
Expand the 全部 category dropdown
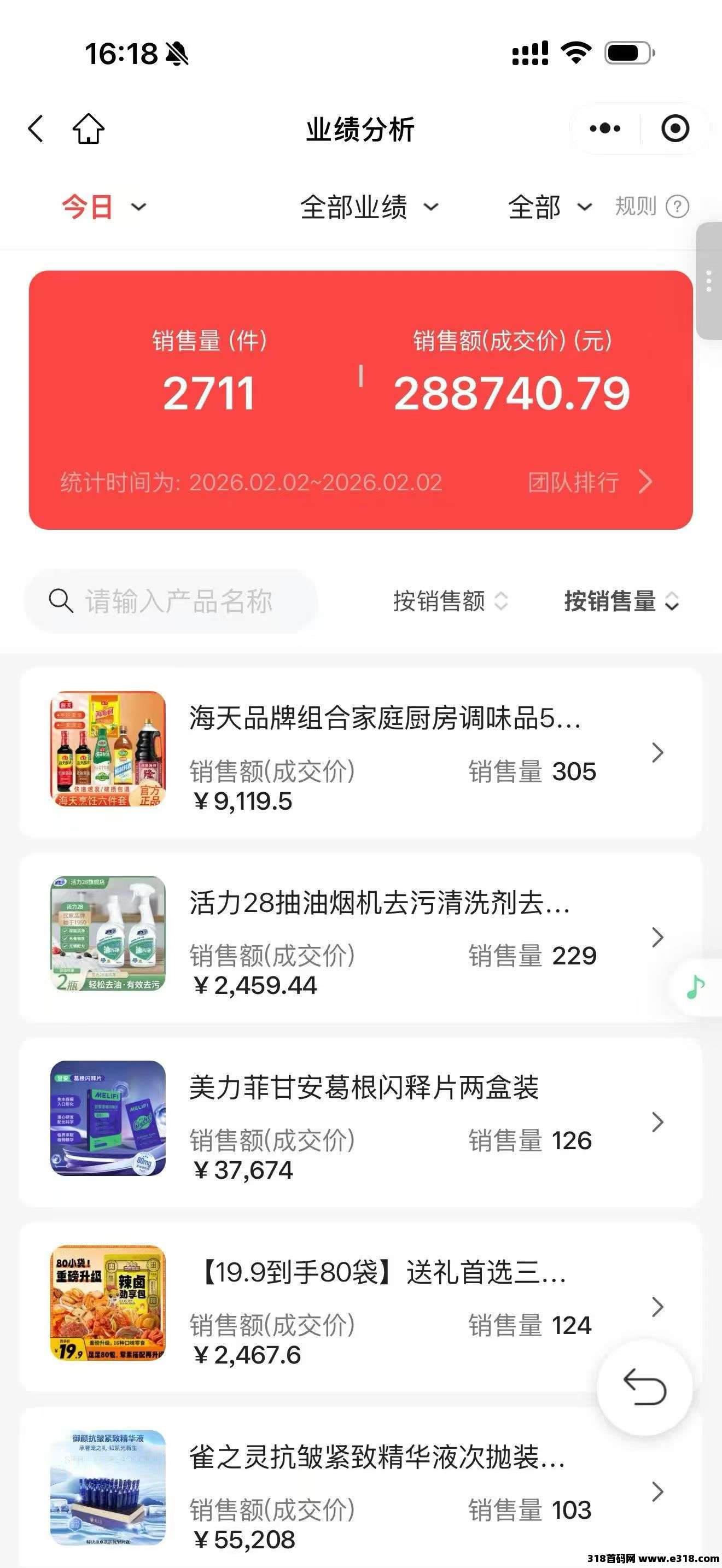(x=549, y=207)
